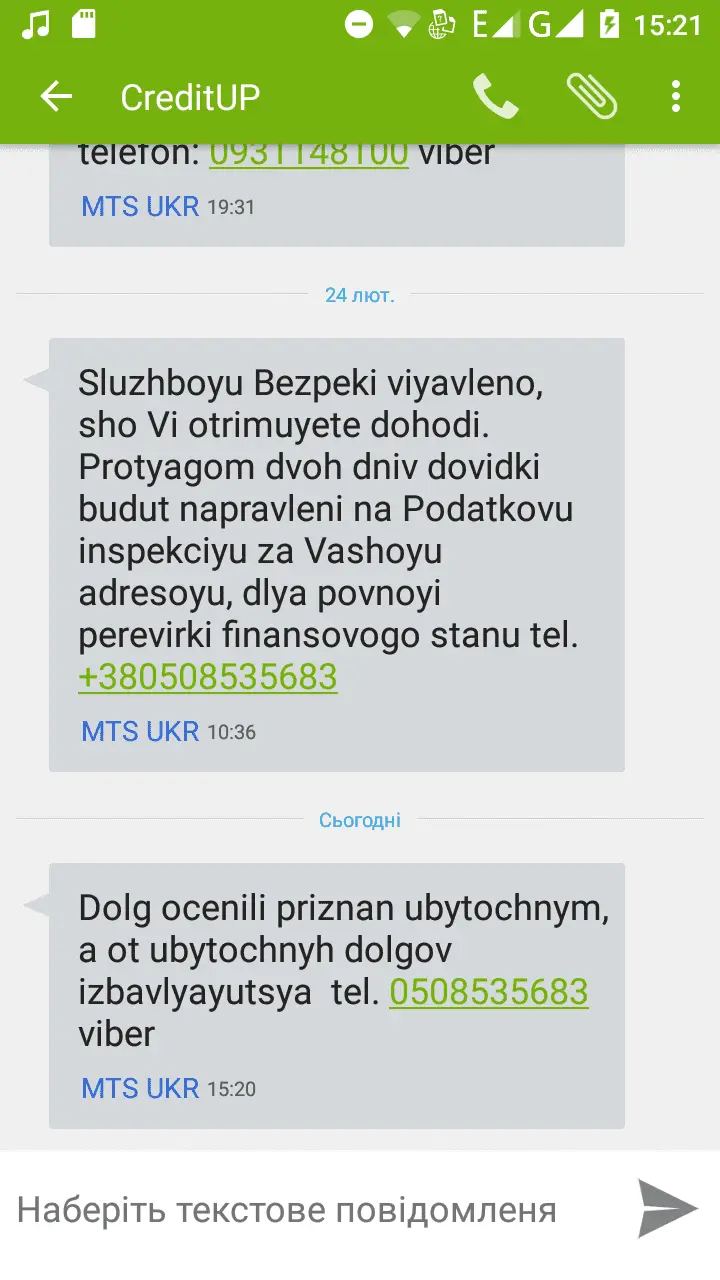
Task: Call CreditUP via the phone icon
Action: coord(495,97)
